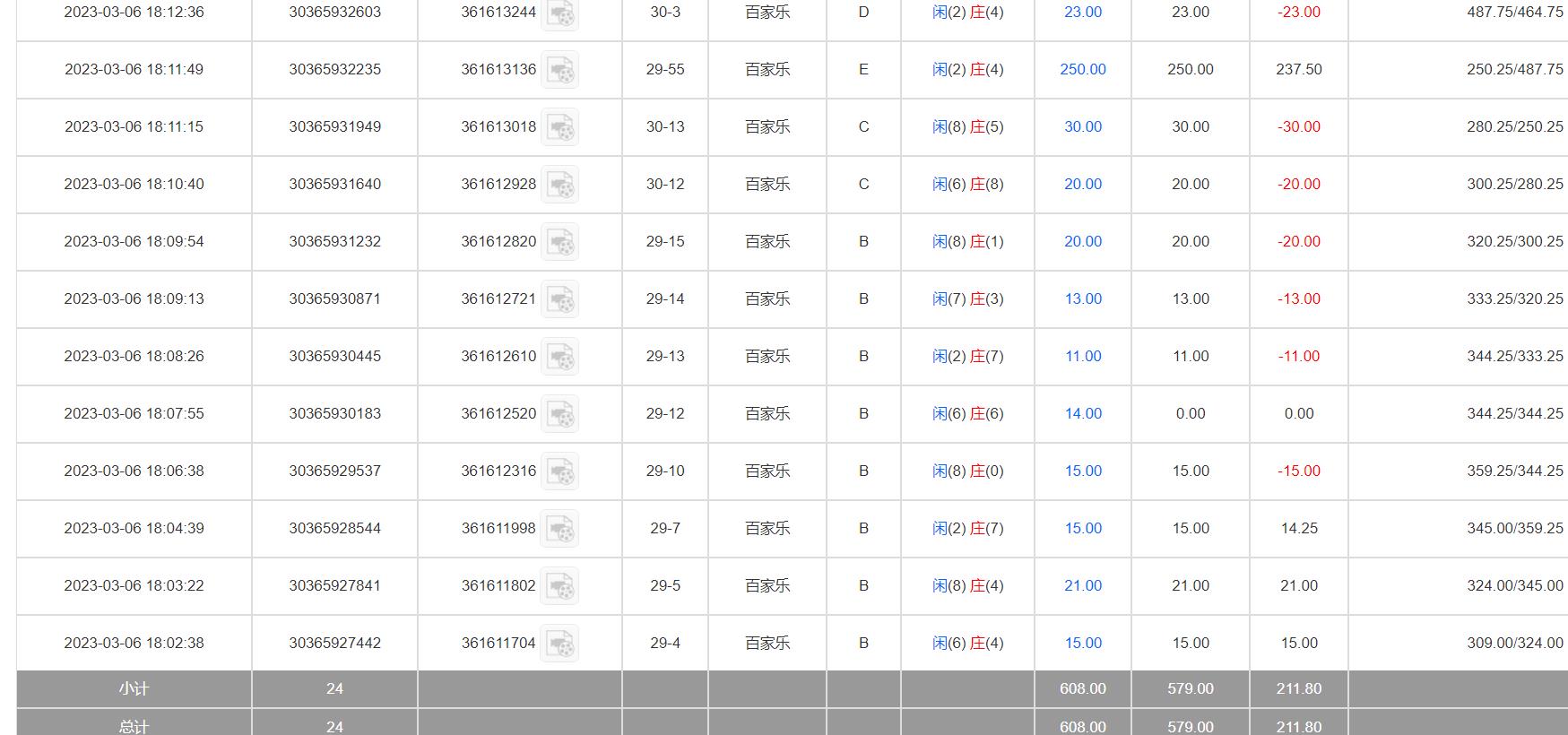Open video replay icon for round 361611704
Image resolution: width=1568 pixels, height=735 pixels.
point(559,644)
